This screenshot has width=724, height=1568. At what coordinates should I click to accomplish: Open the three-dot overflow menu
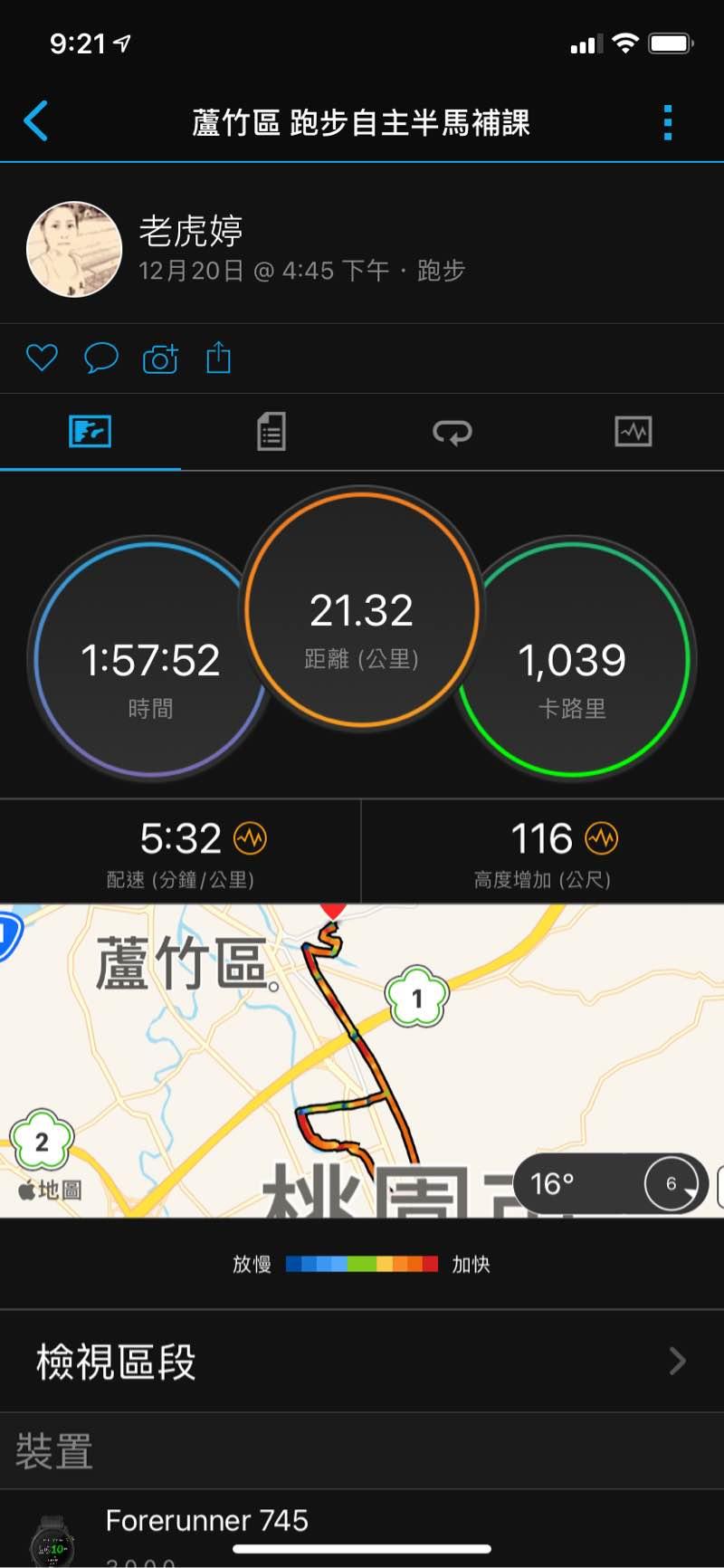coord(668,122)
